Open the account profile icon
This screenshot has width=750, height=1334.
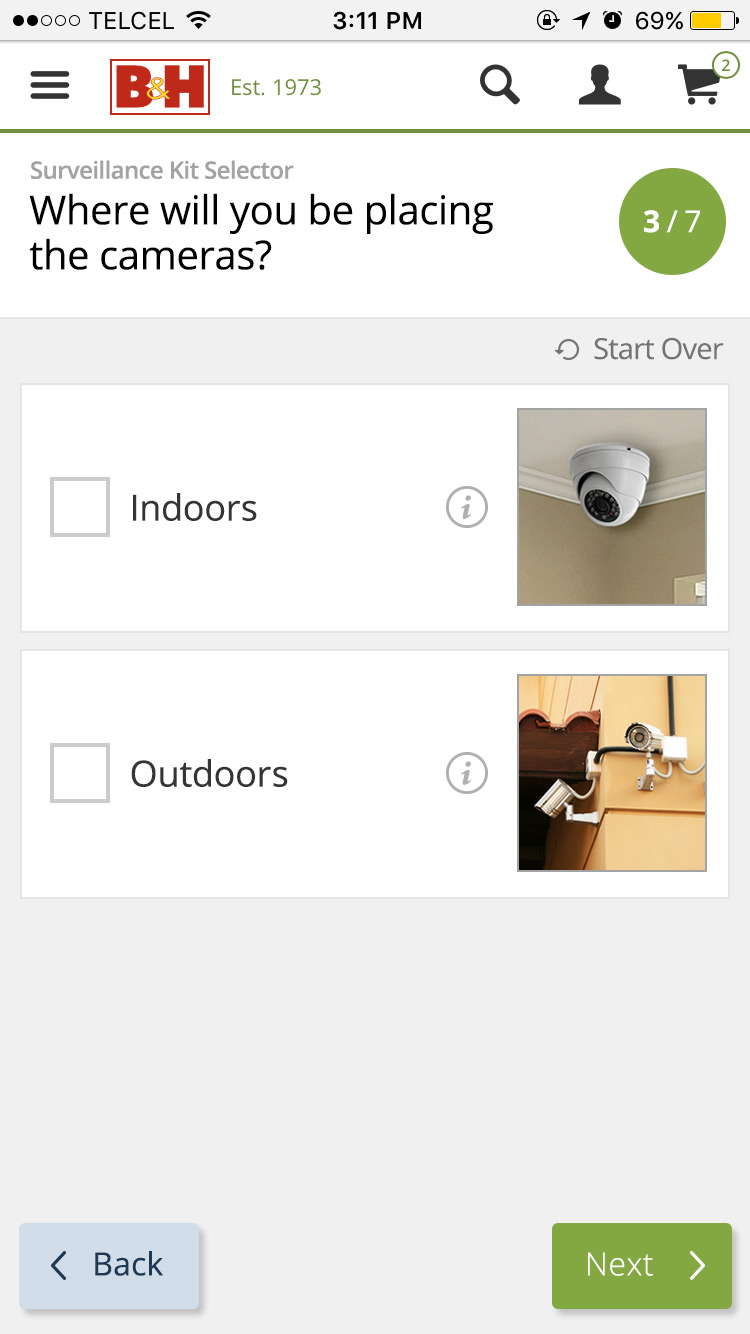point(600,85)
